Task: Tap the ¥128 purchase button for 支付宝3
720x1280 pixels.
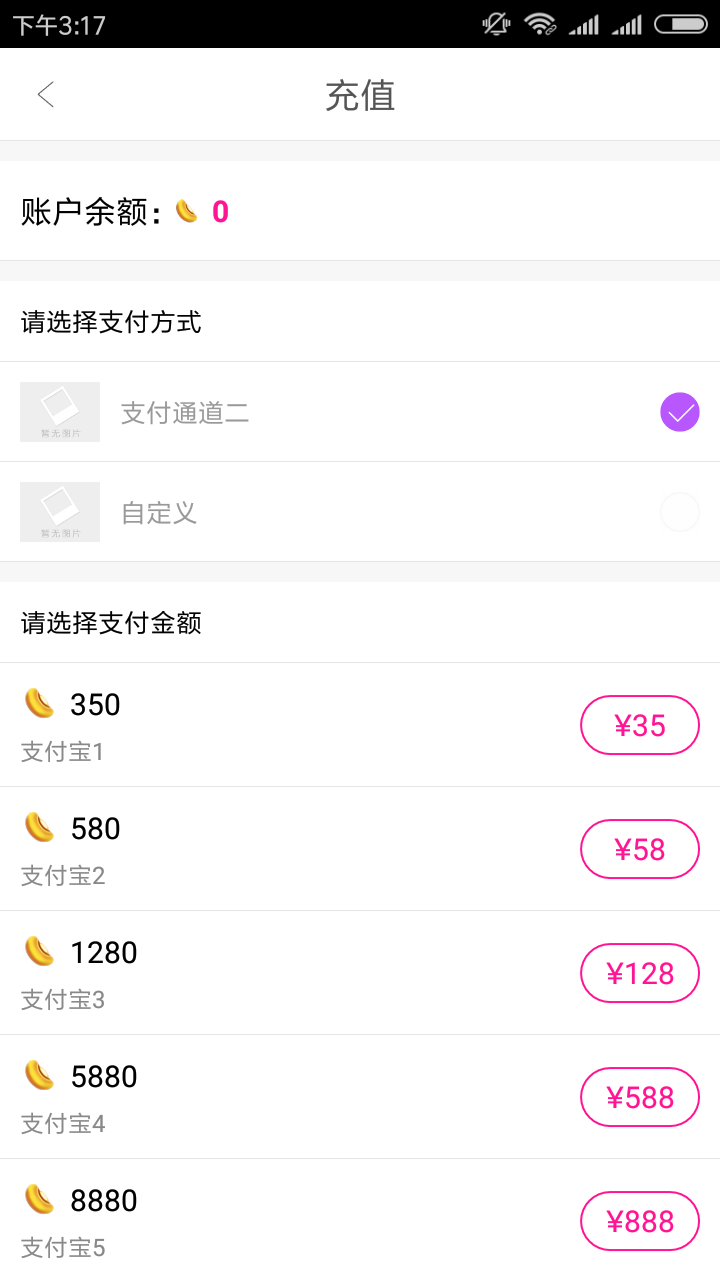Action: 639,972
